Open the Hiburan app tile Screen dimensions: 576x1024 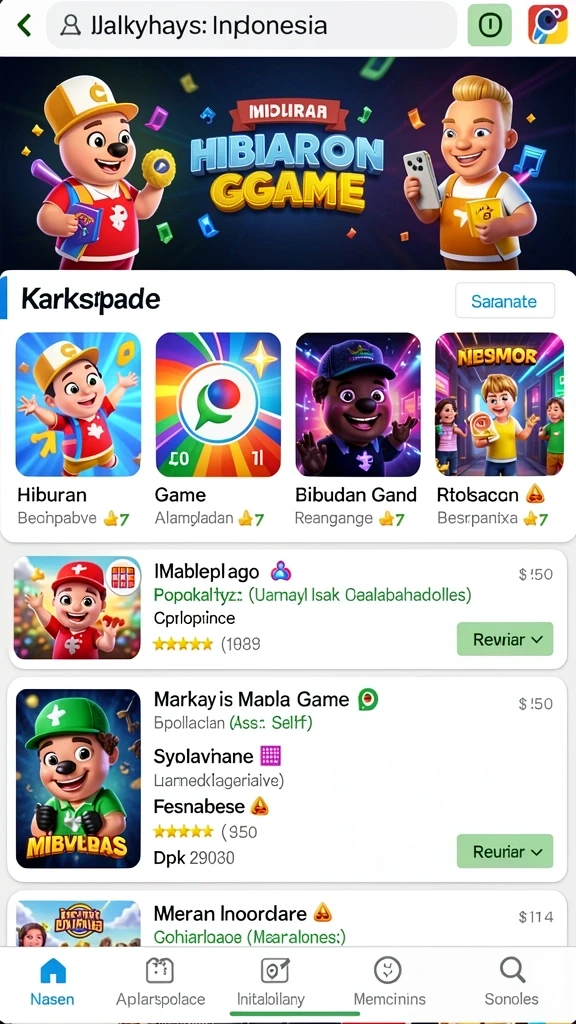coord(78,431)
